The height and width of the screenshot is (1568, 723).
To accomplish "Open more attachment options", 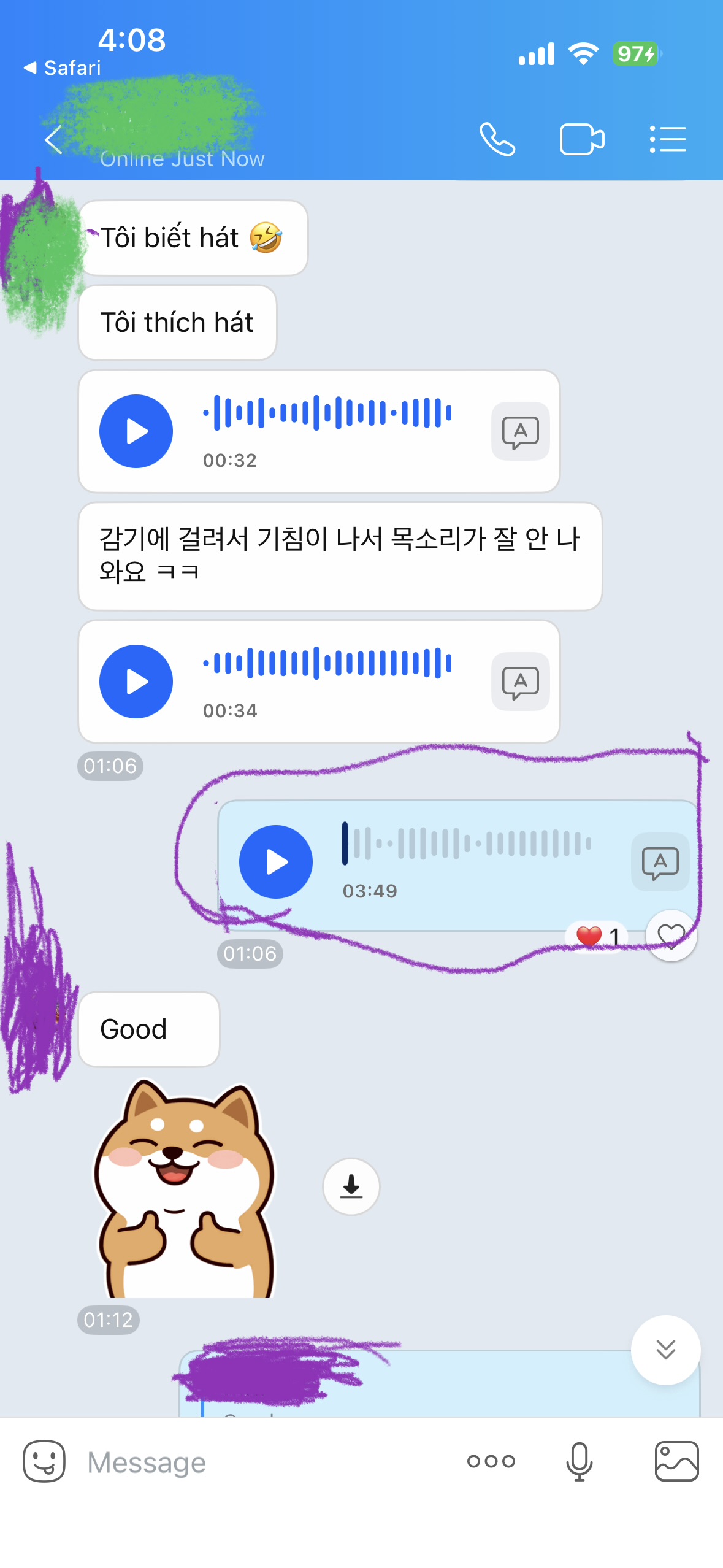I will click(x=491, y=1461).
